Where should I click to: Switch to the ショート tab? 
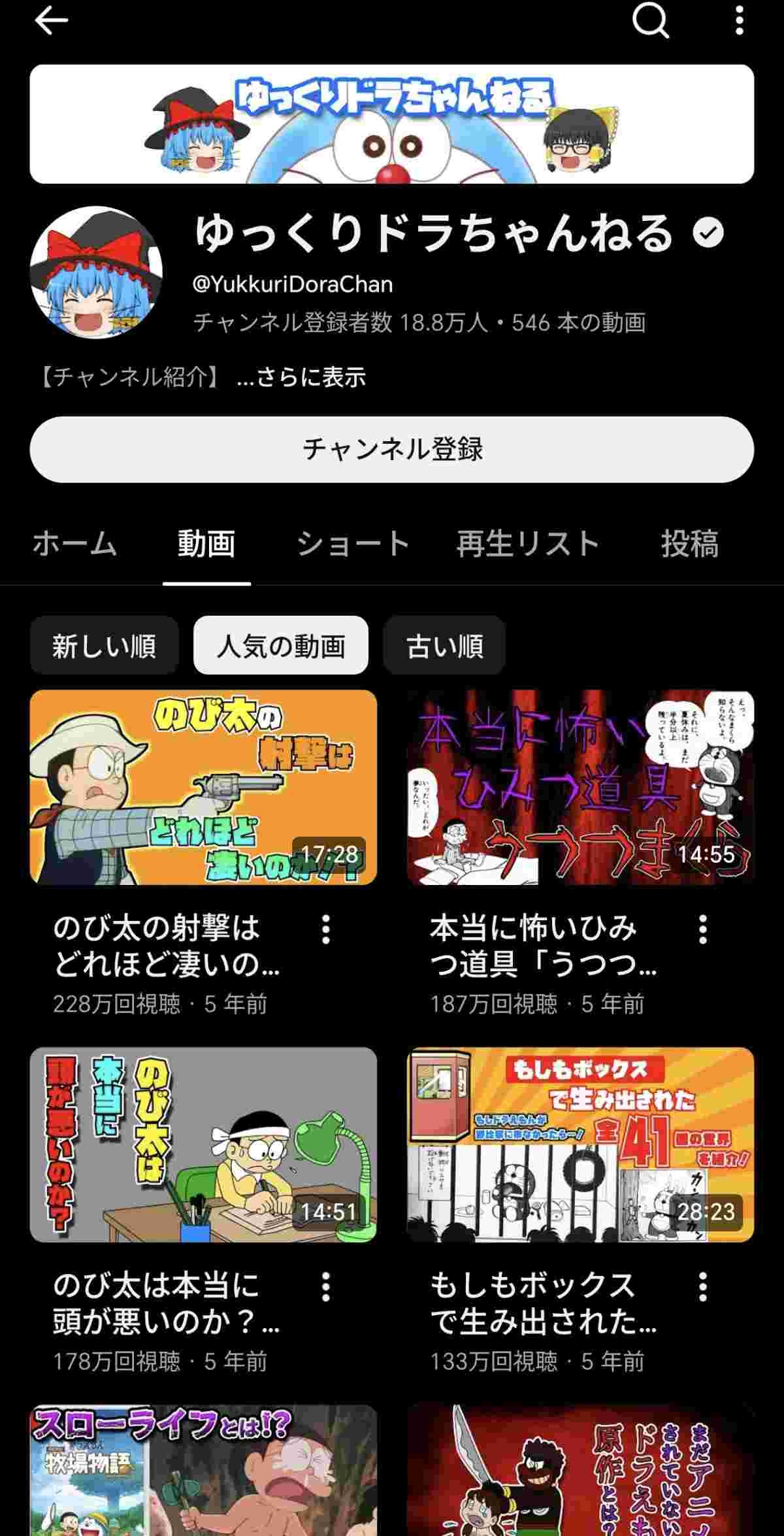[353, 544]
